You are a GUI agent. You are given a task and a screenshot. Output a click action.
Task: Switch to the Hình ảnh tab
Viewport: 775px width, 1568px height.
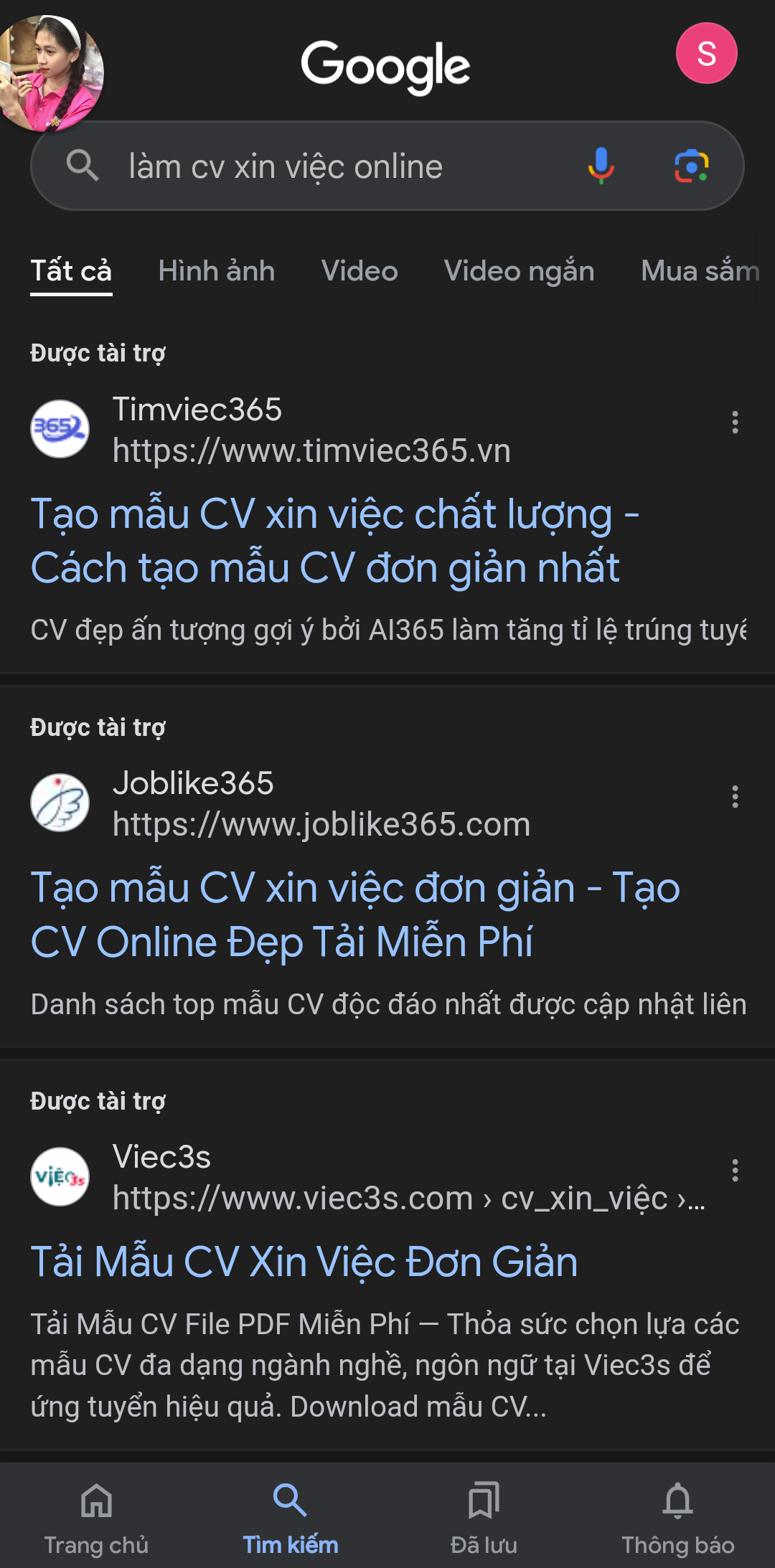click(x=216, y=271)
